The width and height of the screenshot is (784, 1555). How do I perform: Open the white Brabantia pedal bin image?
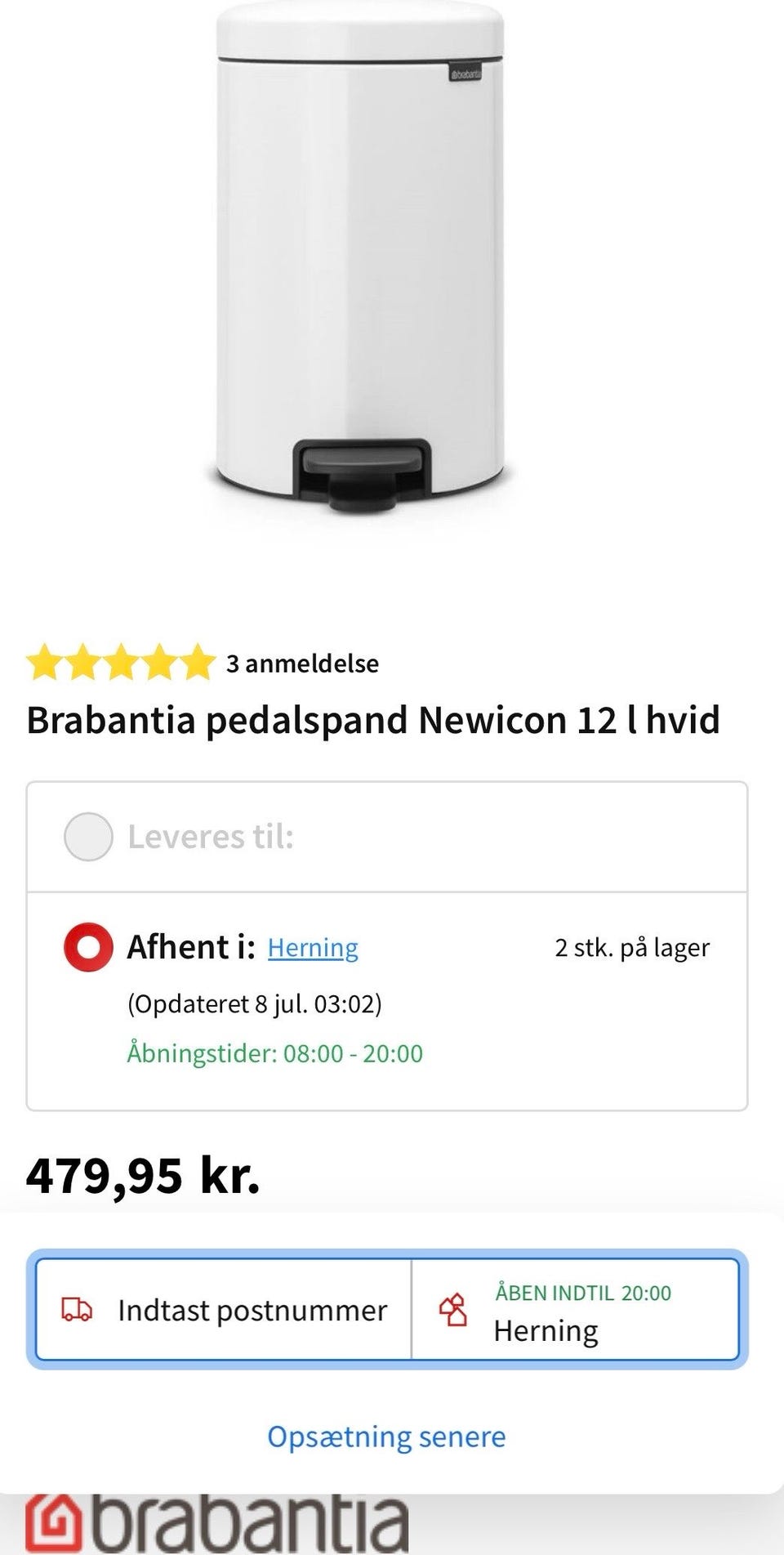[x=359, y=260]
